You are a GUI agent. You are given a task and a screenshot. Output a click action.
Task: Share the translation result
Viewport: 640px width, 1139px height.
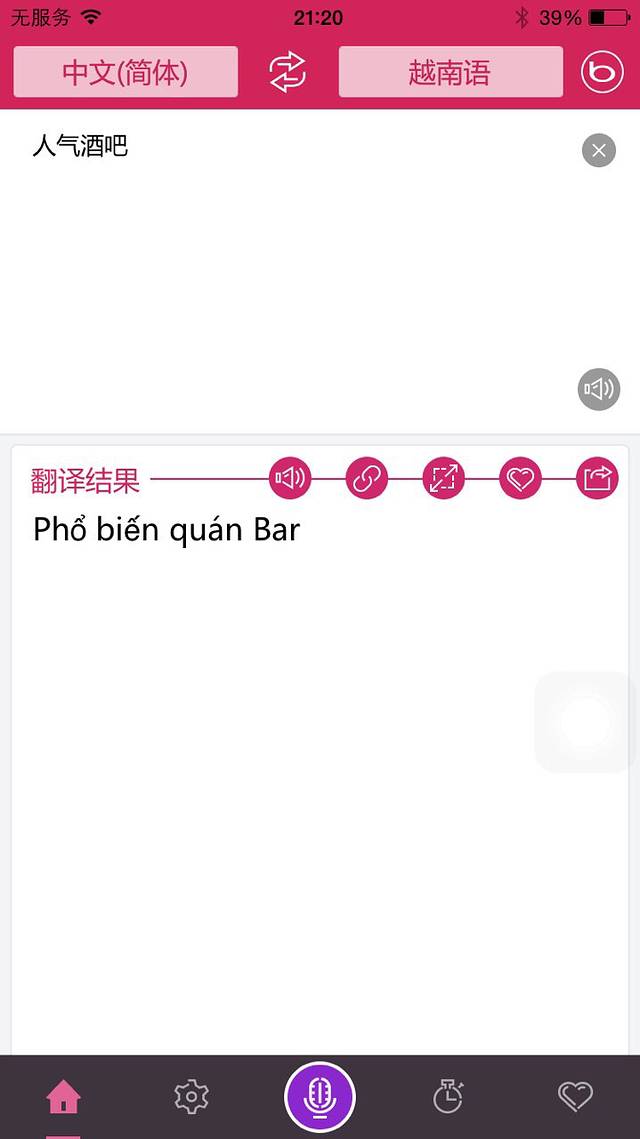[x=597, y=479]
